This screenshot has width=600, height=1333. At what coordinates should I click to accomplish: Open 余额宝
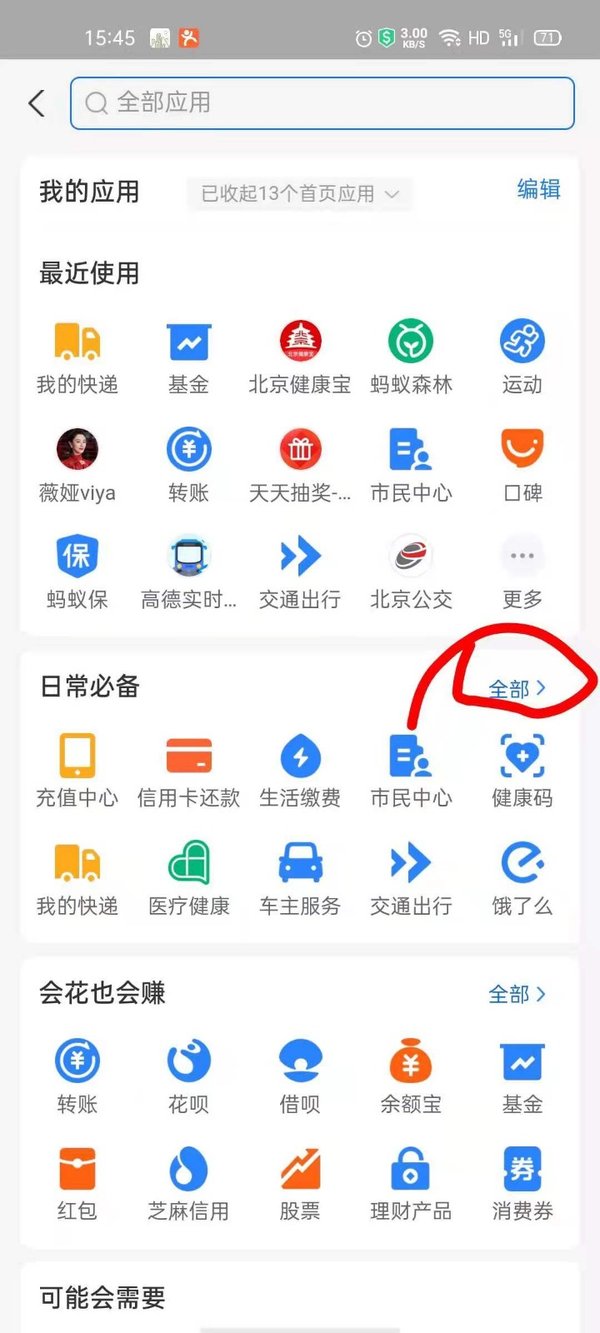411,1077
